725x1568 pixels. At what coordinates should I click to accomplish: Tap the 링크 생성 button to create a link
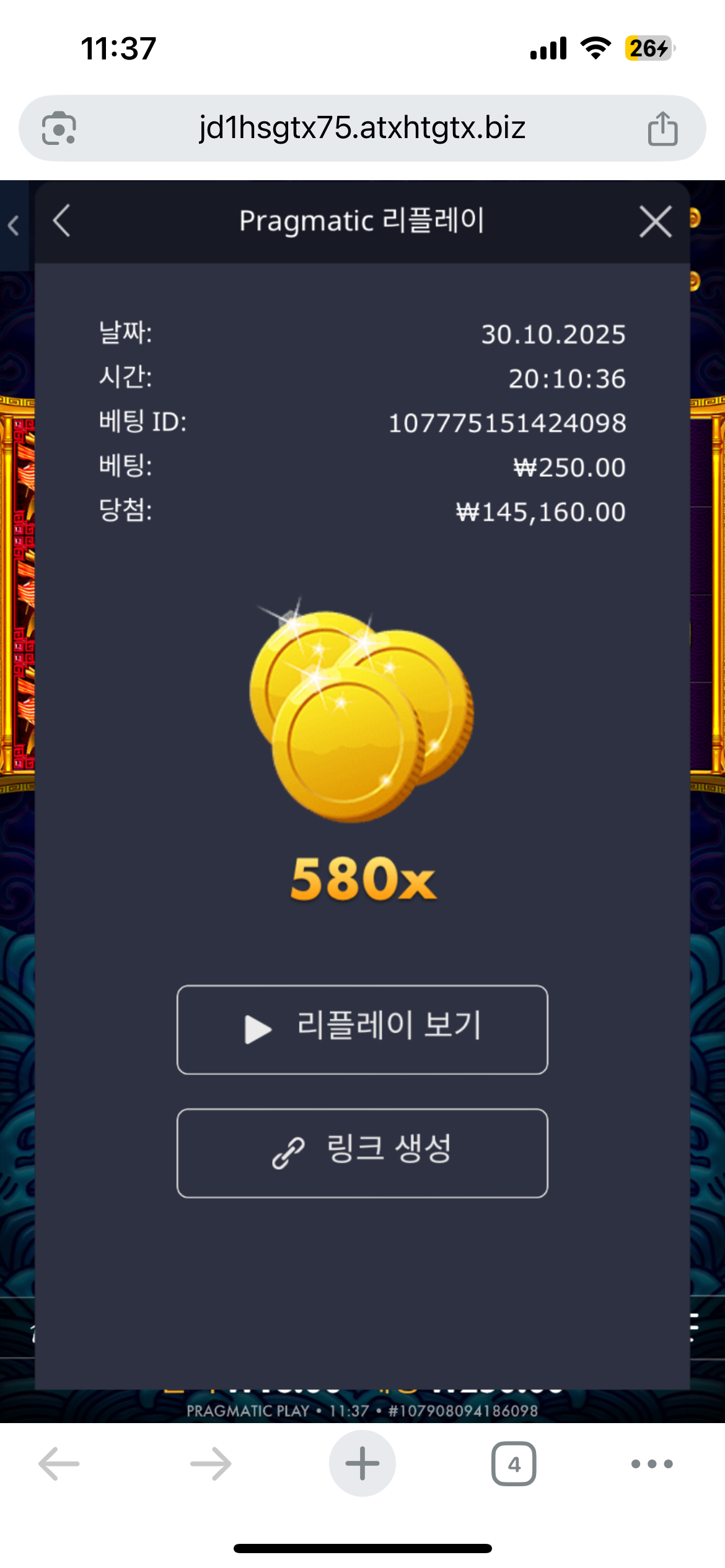[362, 1152]
